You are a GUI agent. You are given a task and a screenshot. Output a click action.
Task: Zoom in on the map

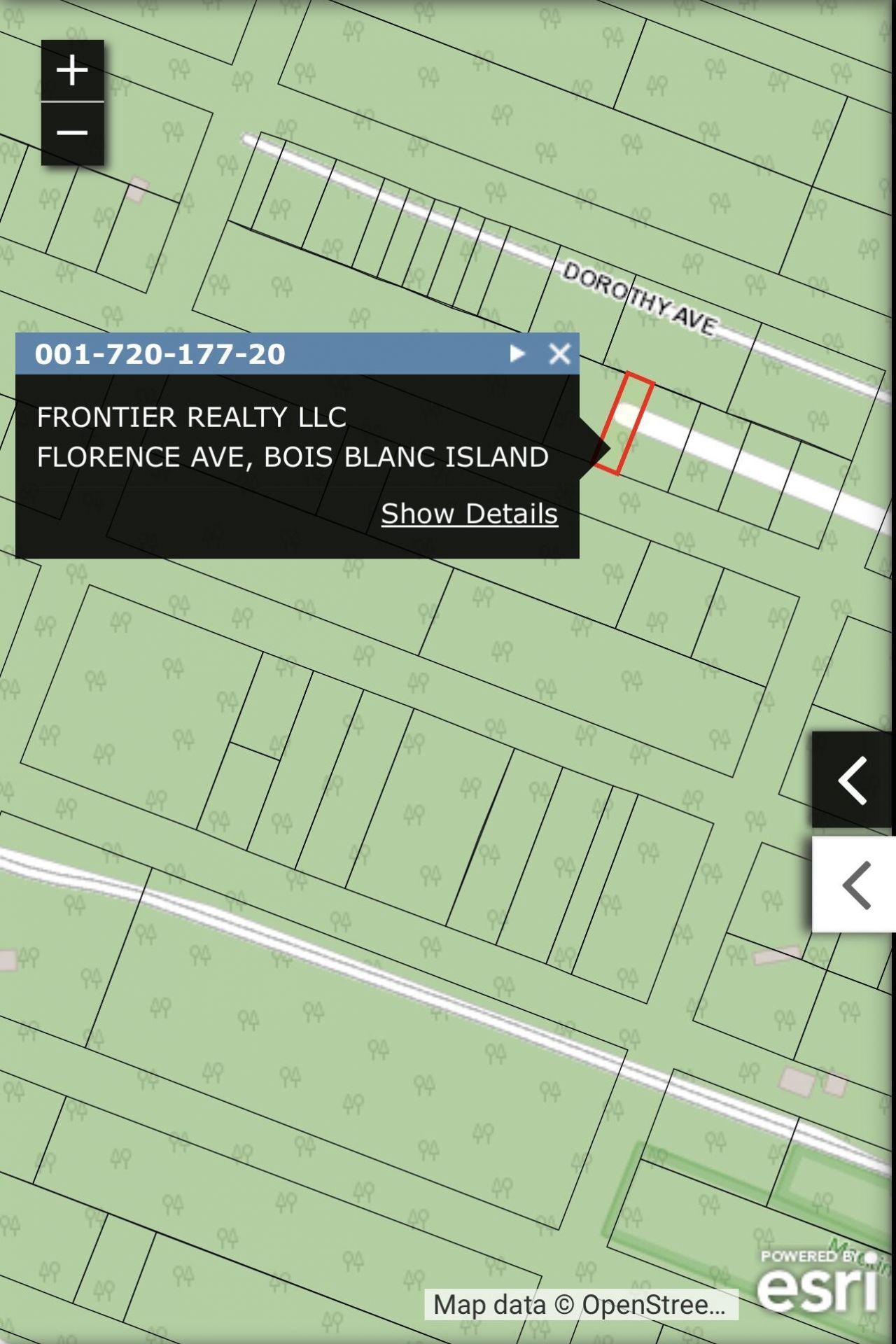tap(72, 71)
